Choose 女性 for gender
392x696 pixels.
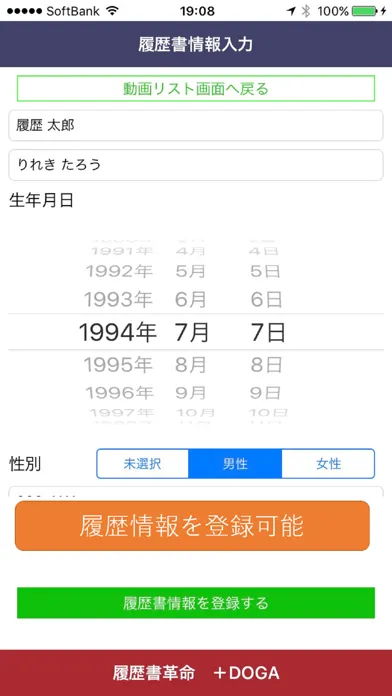coord(328,464)
